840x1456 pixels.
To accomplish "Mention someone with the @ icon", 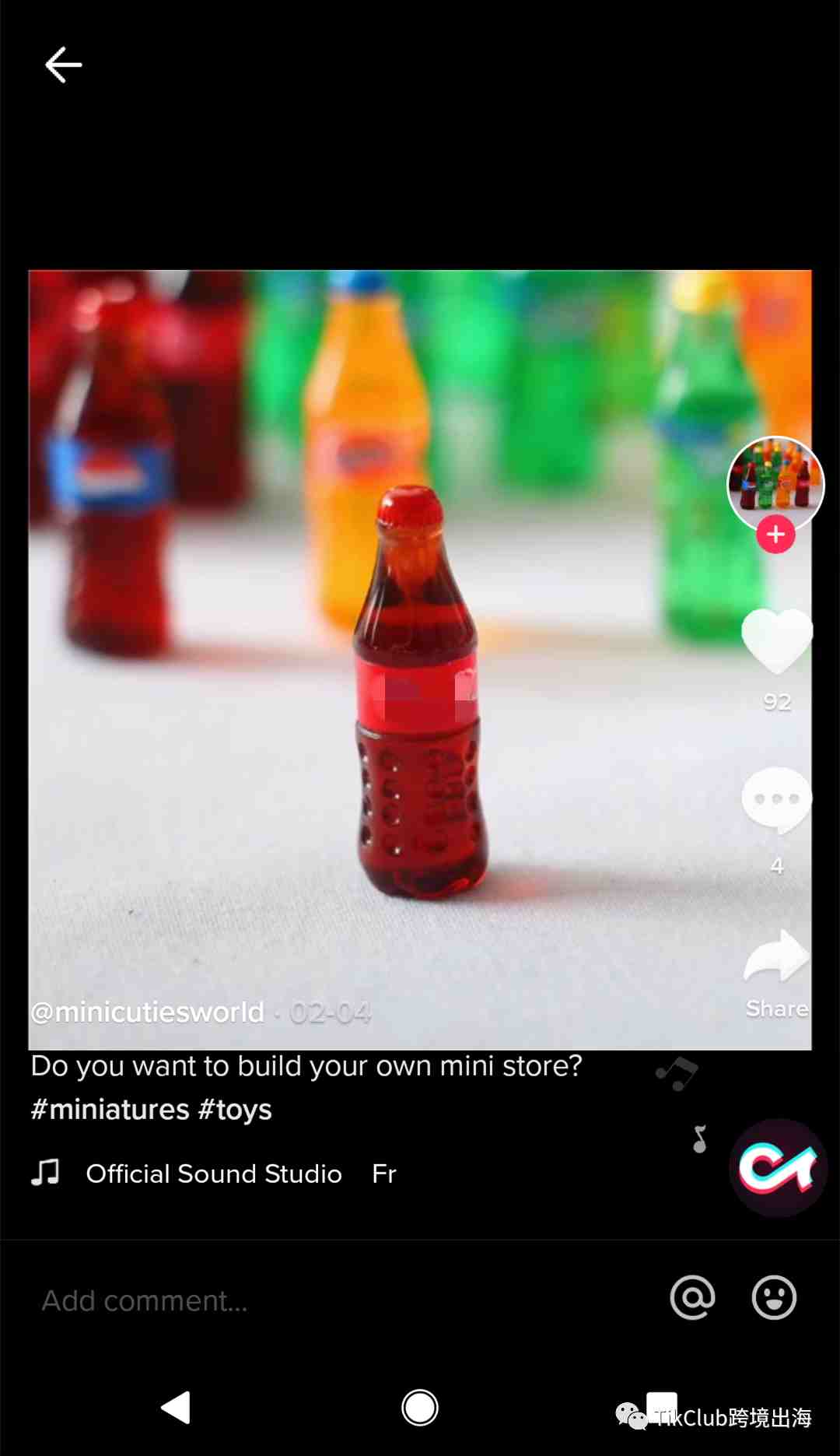I will pyautogui.click(x=692, y=1298).
